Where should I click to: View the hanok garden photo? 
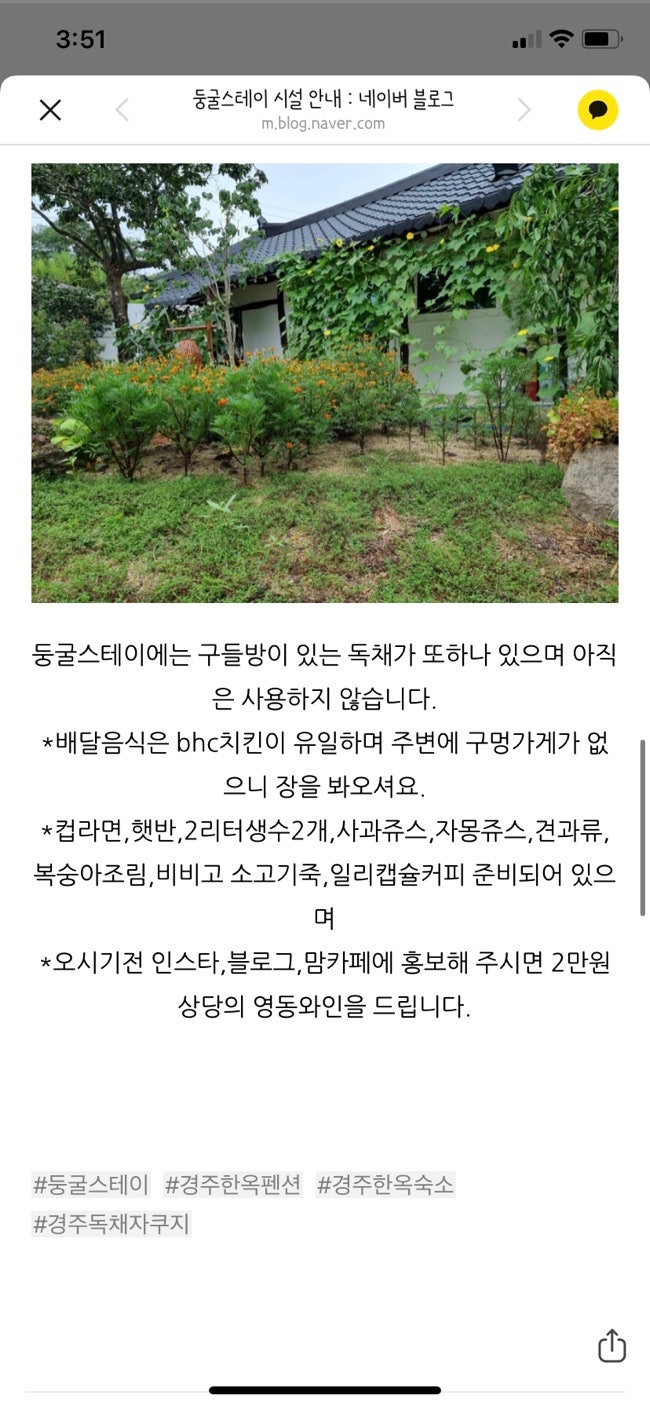click(325, 383)
